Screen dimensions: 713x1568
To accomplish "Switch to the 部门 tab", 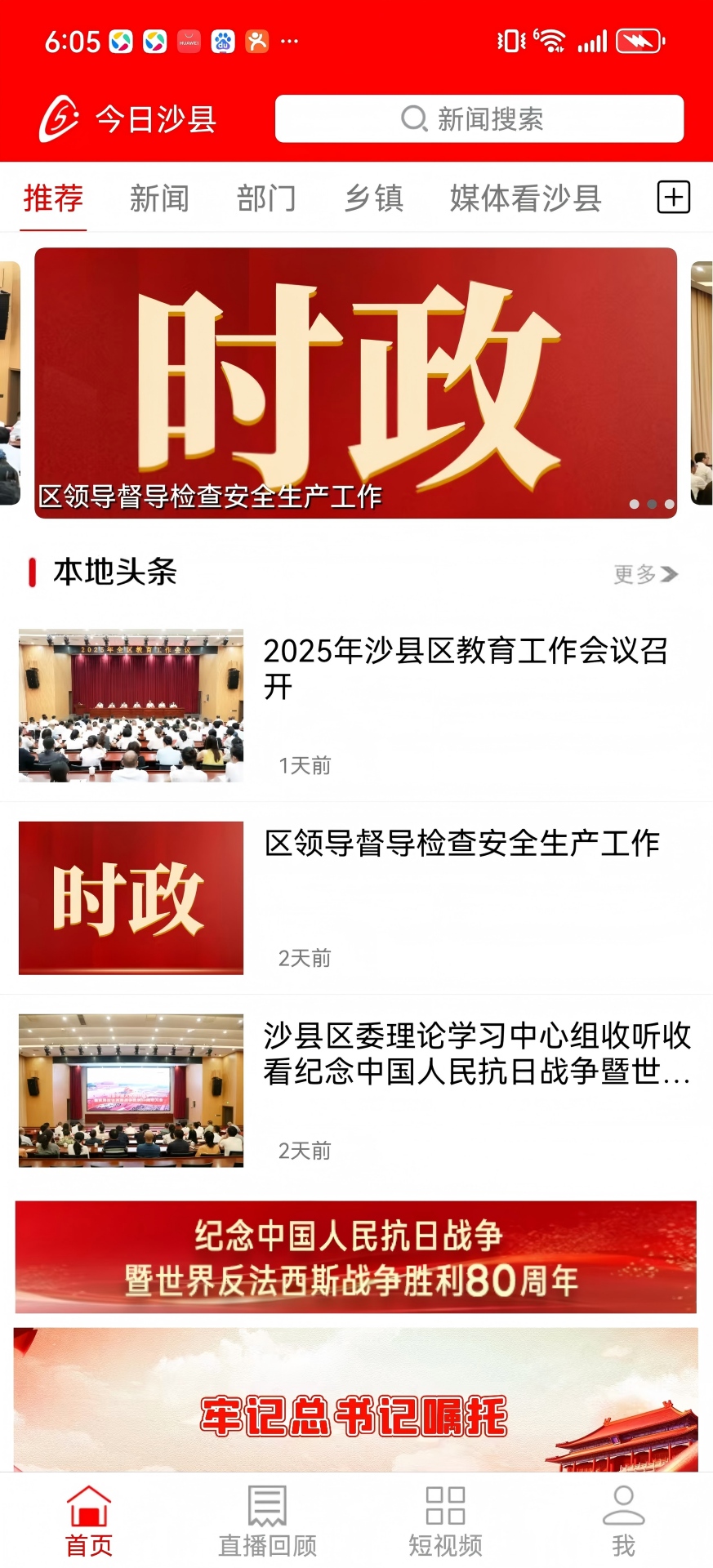I will tap(266, 198).
